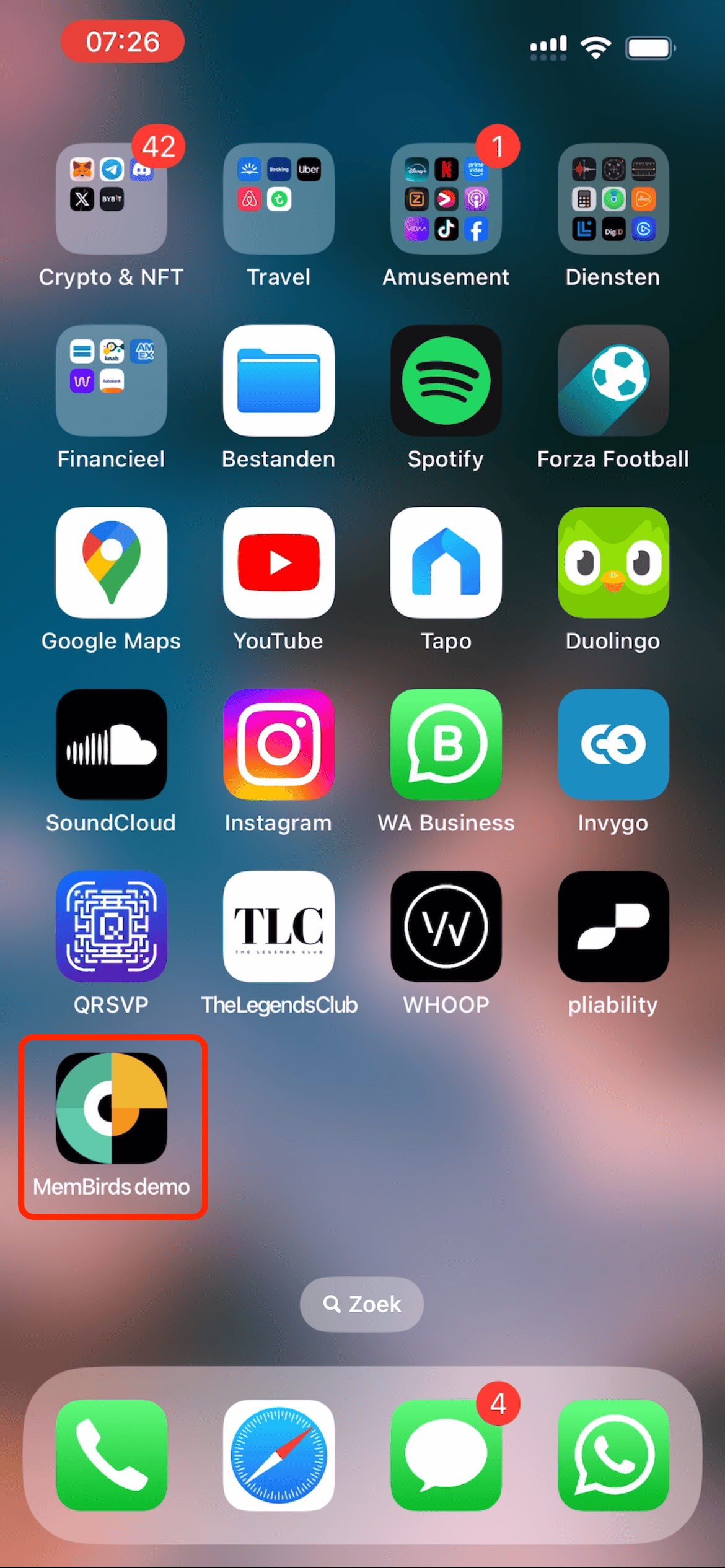Tap the Zoek search pill
Screen dimensions: 725x1568
point(362,1304)
